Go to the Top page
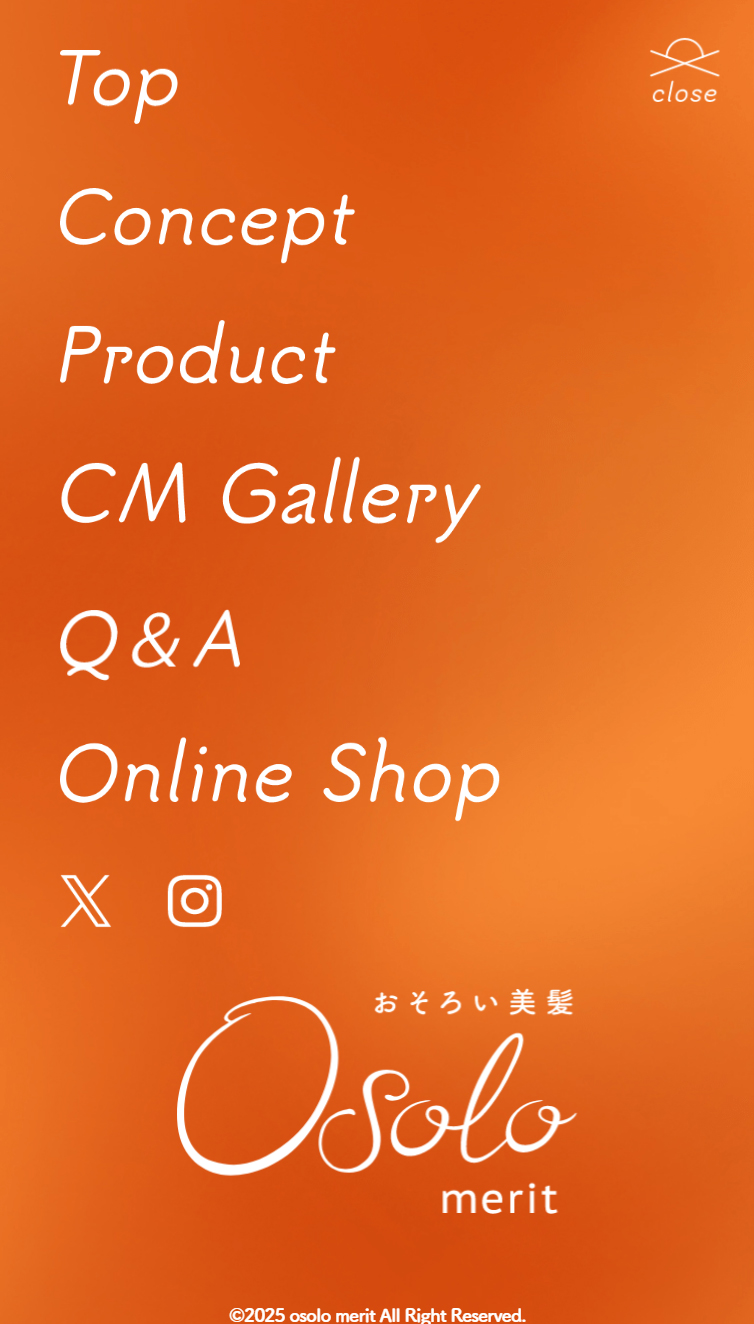754x1324 pixels. click(x=119, y=80)
